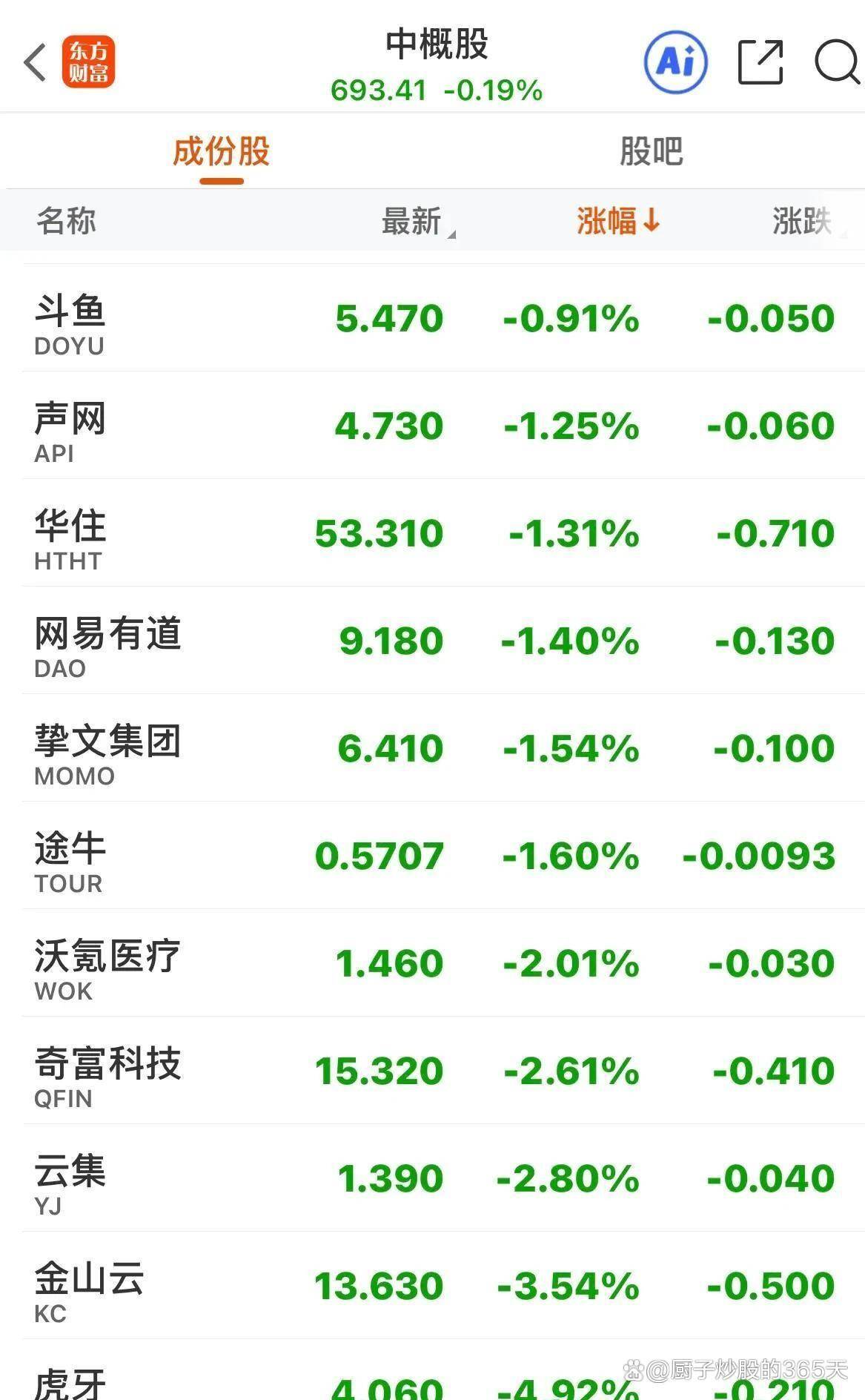The image size is (865, 1400).
Task: Switch to the 股吧 tab
Action: click(651, 151)
